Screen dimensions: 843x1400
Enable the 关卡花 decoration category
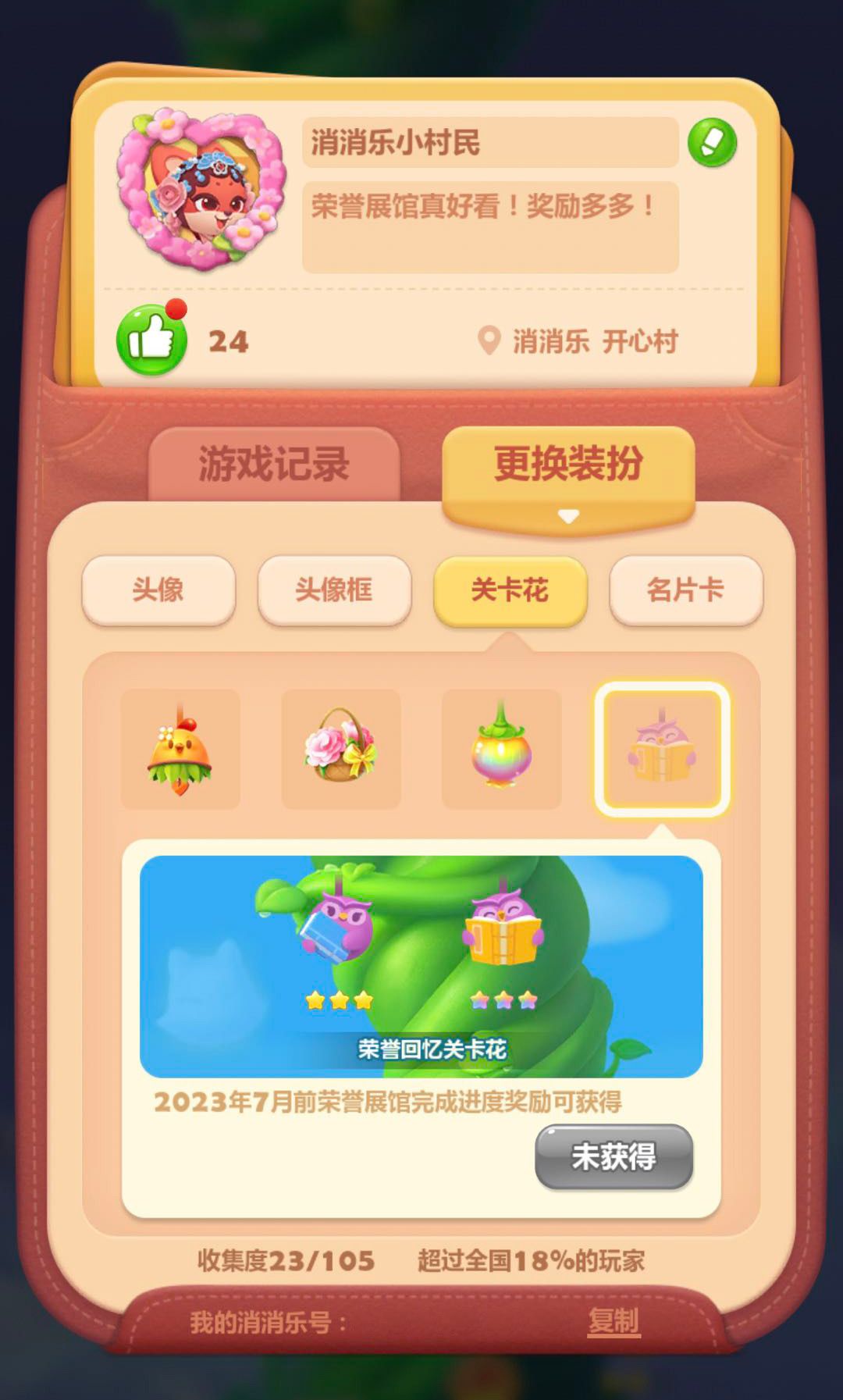pyautogui.click(x=510, y=591)
